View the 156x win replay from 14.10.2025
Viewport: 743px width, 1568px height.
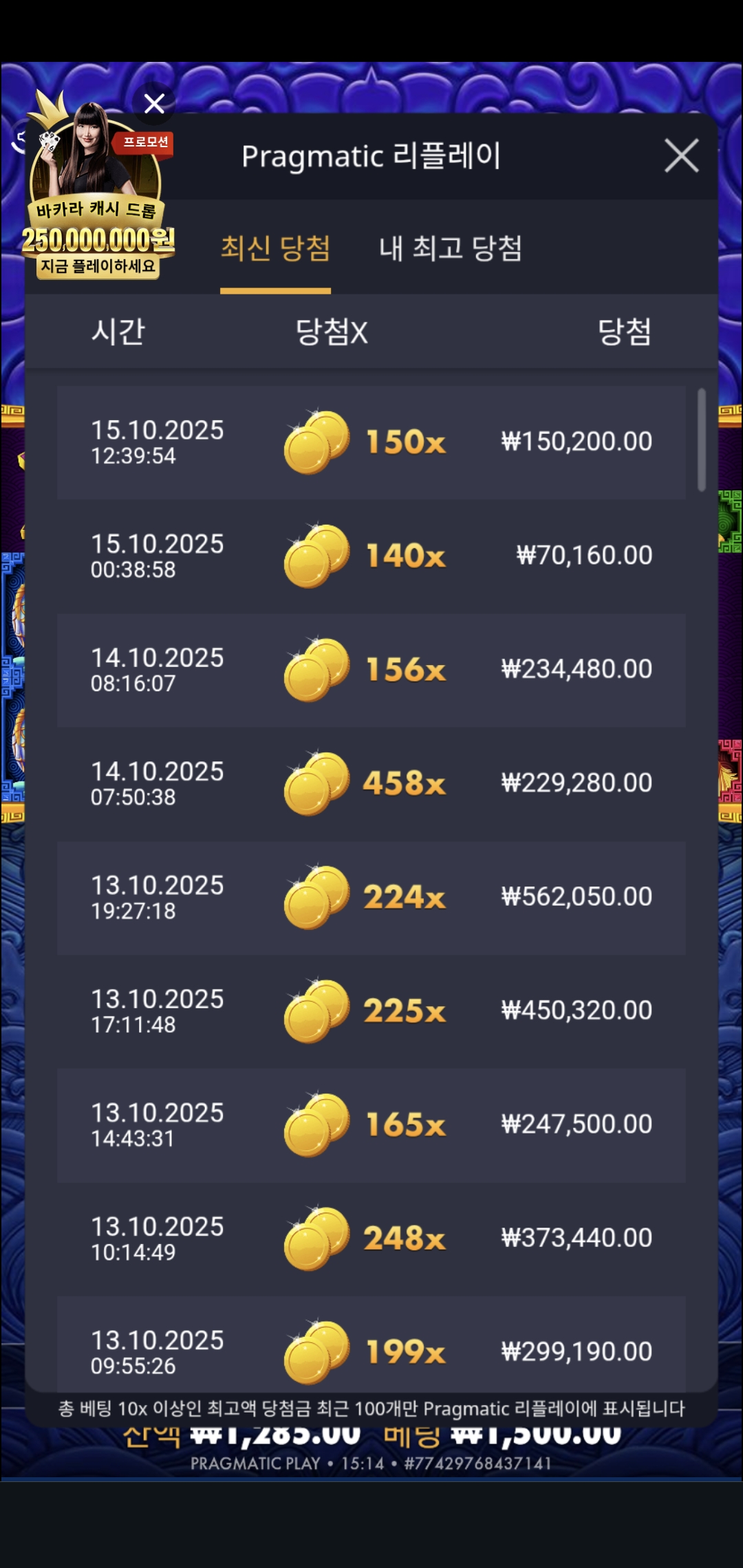(x=371, y=670)
